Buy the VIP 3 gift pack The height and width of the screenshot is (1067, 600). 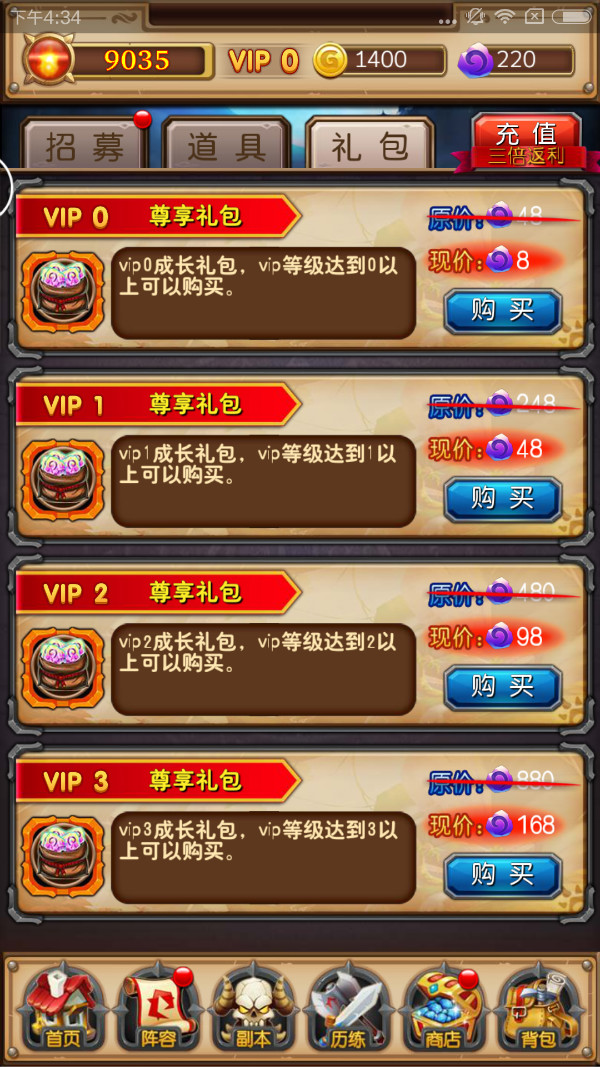click(502, 875)
